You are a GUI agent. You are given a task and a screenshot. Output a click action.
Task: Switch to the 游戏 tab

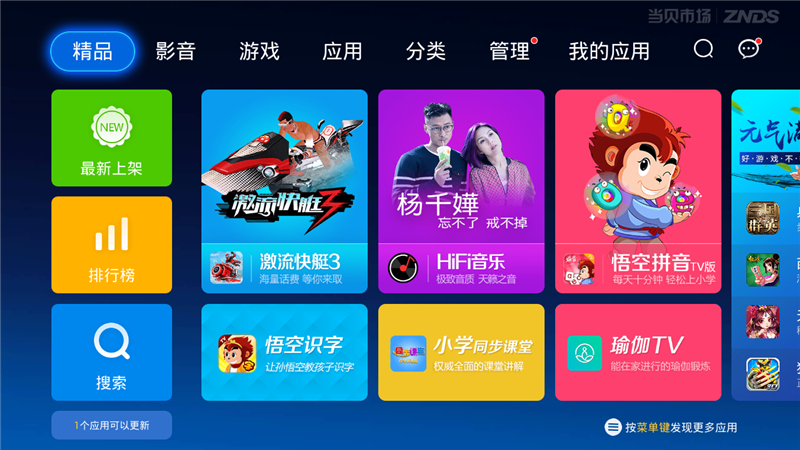coord(259,51)
